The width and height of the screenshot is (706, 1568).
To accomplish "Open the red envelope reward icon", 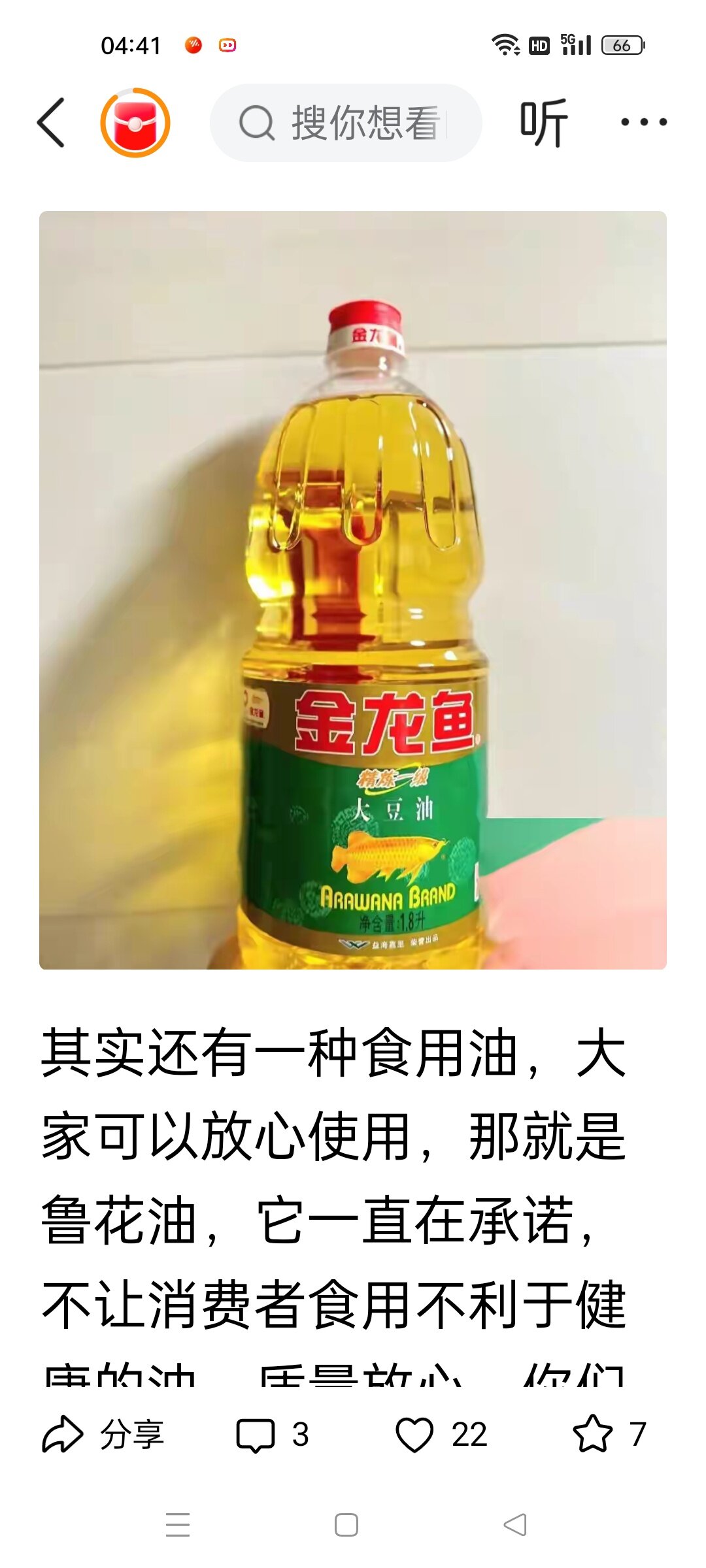I will [135, 122].
